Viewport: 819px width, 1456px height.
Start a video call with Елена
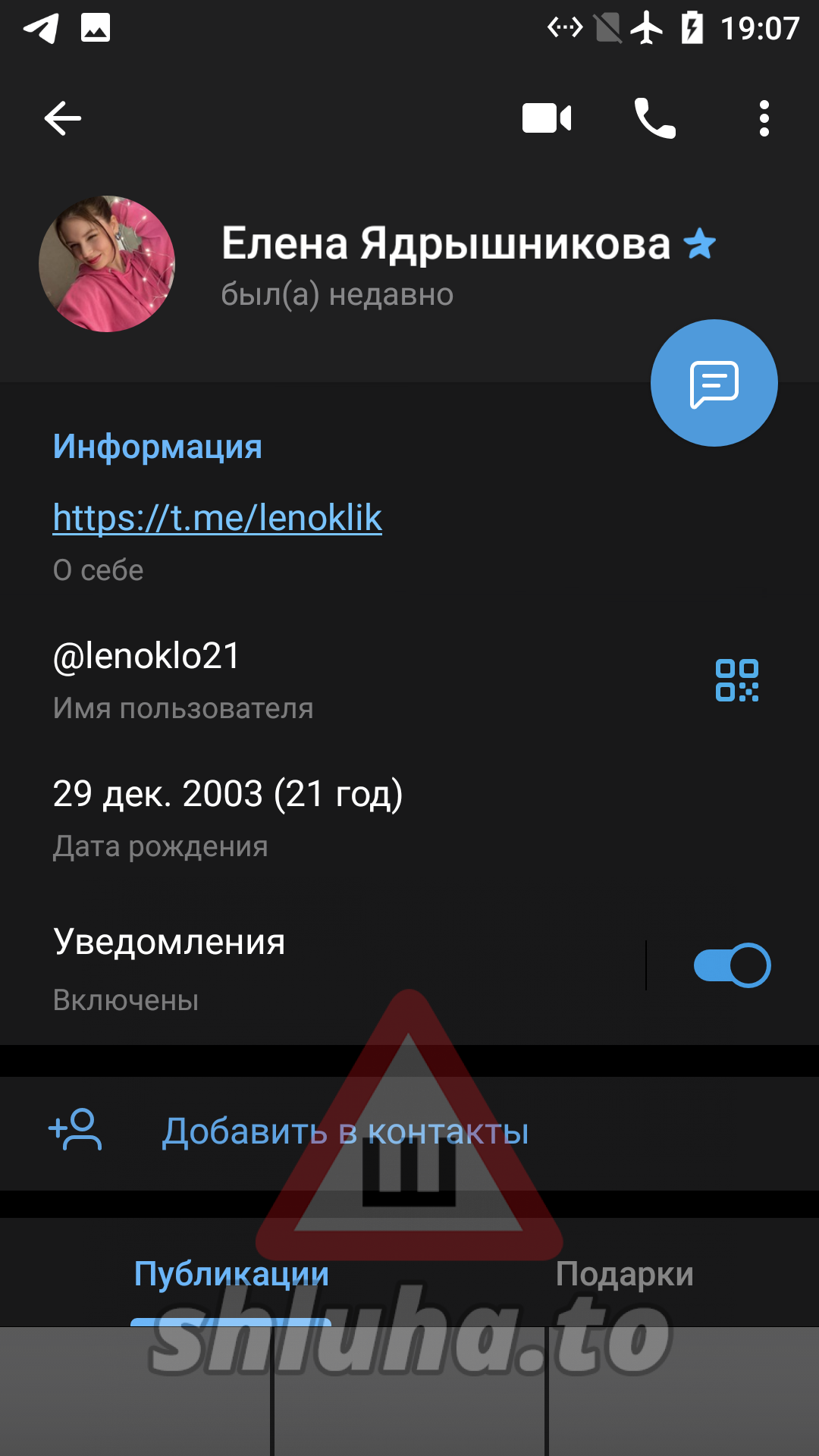pos(546,118)
